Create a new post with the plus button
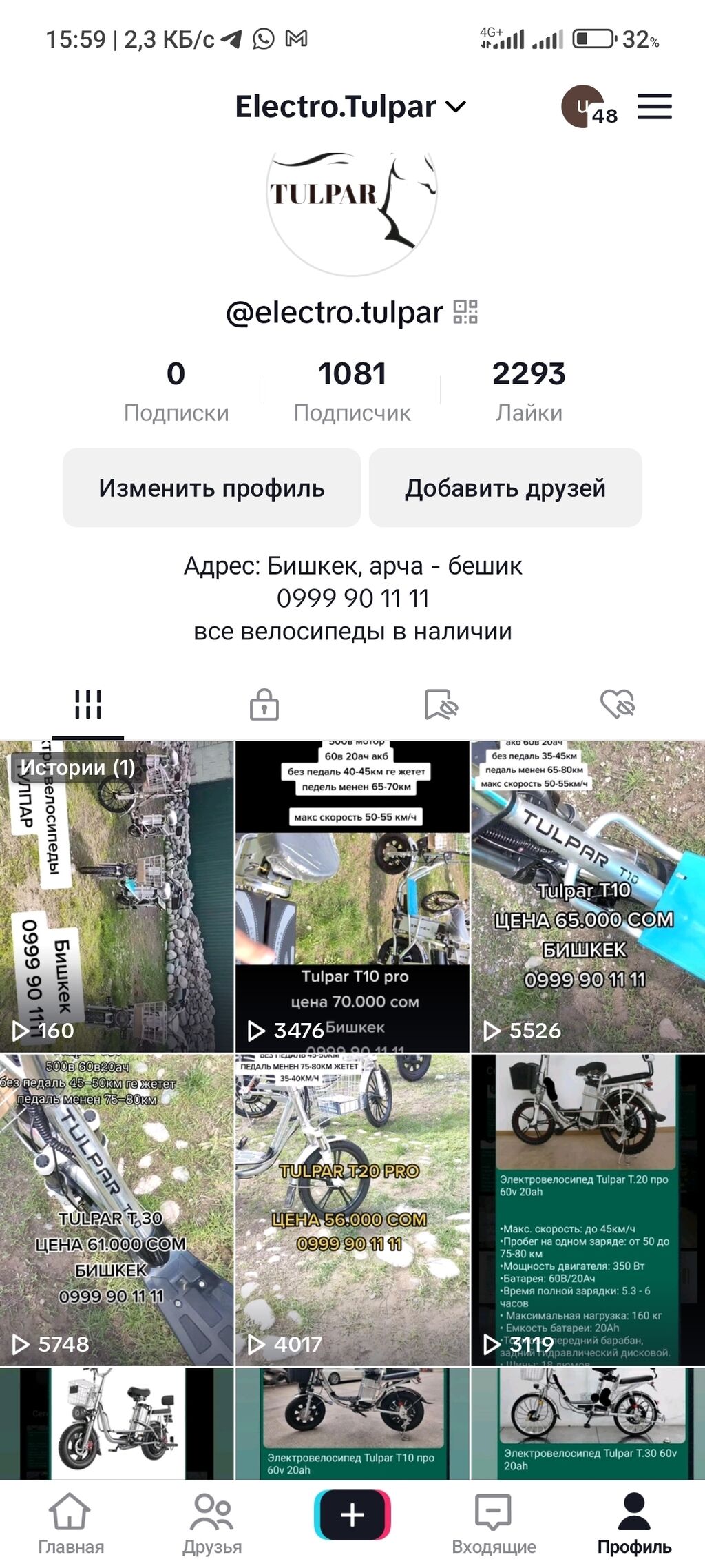The width and height of the screenshot is (705, 1568). pos(352,1515)
